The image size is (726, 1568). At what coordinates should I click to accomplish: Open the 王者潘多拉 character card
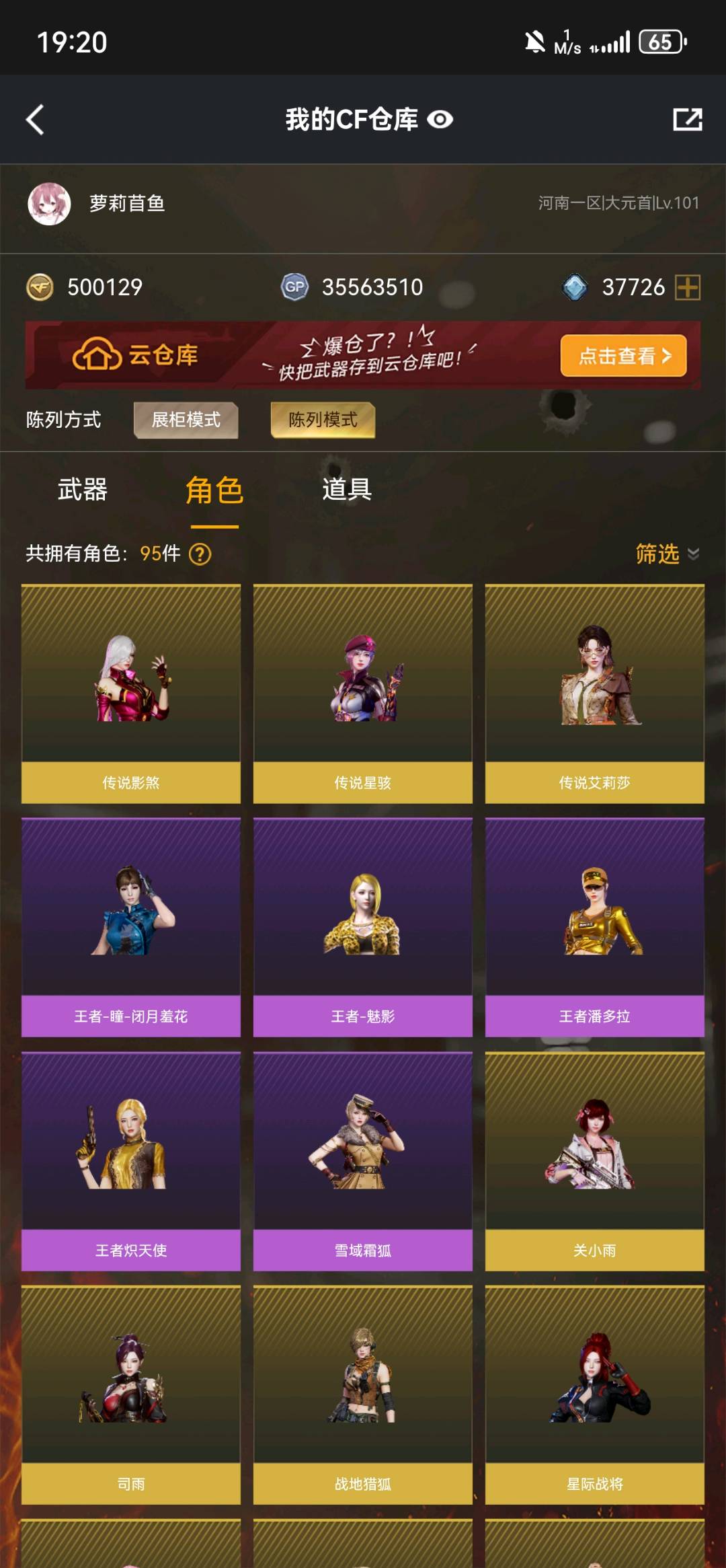point(594,927)
